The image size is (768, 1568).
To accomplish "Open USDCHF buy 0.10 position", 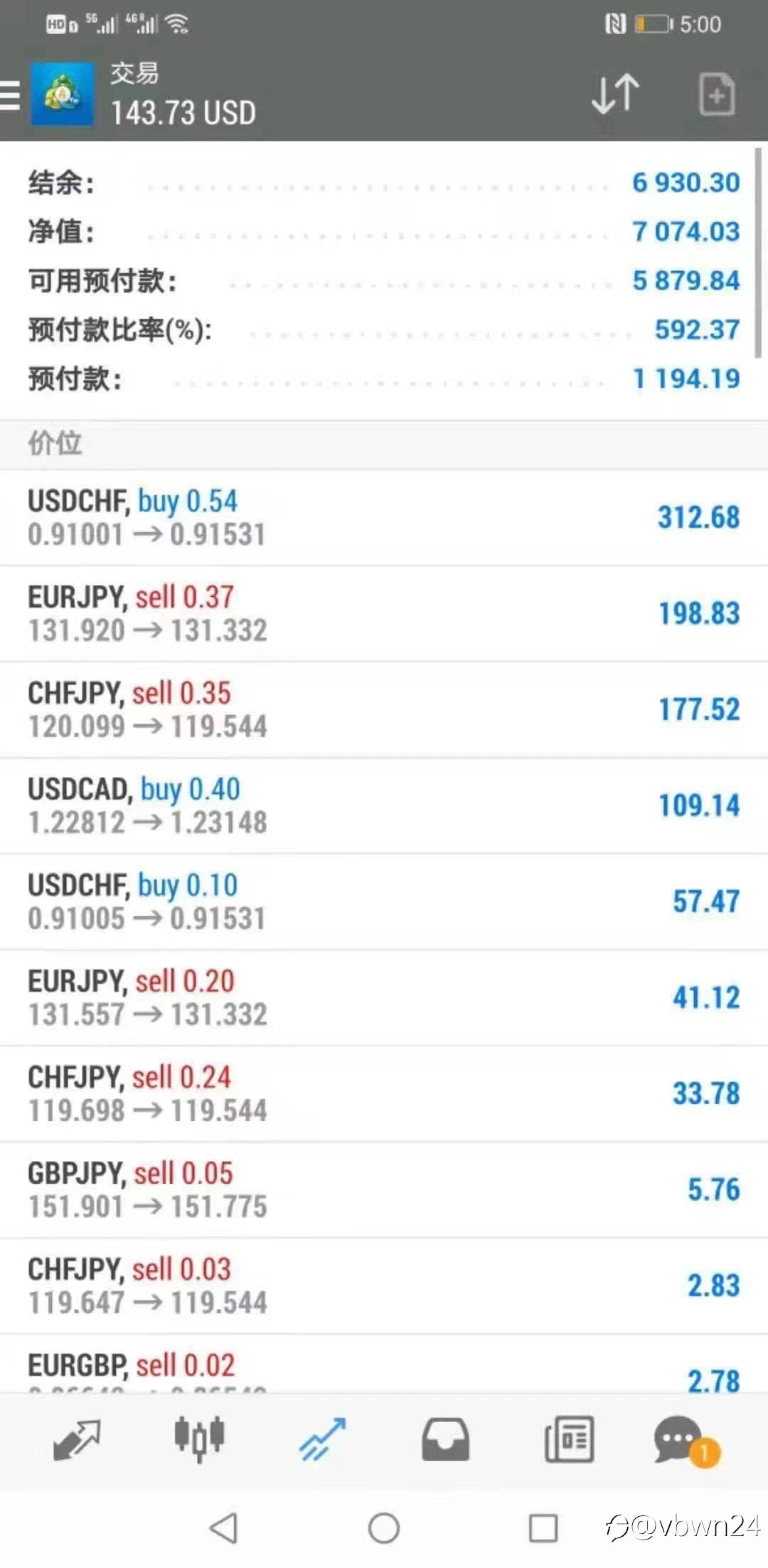I will click(x=384, y=901).
